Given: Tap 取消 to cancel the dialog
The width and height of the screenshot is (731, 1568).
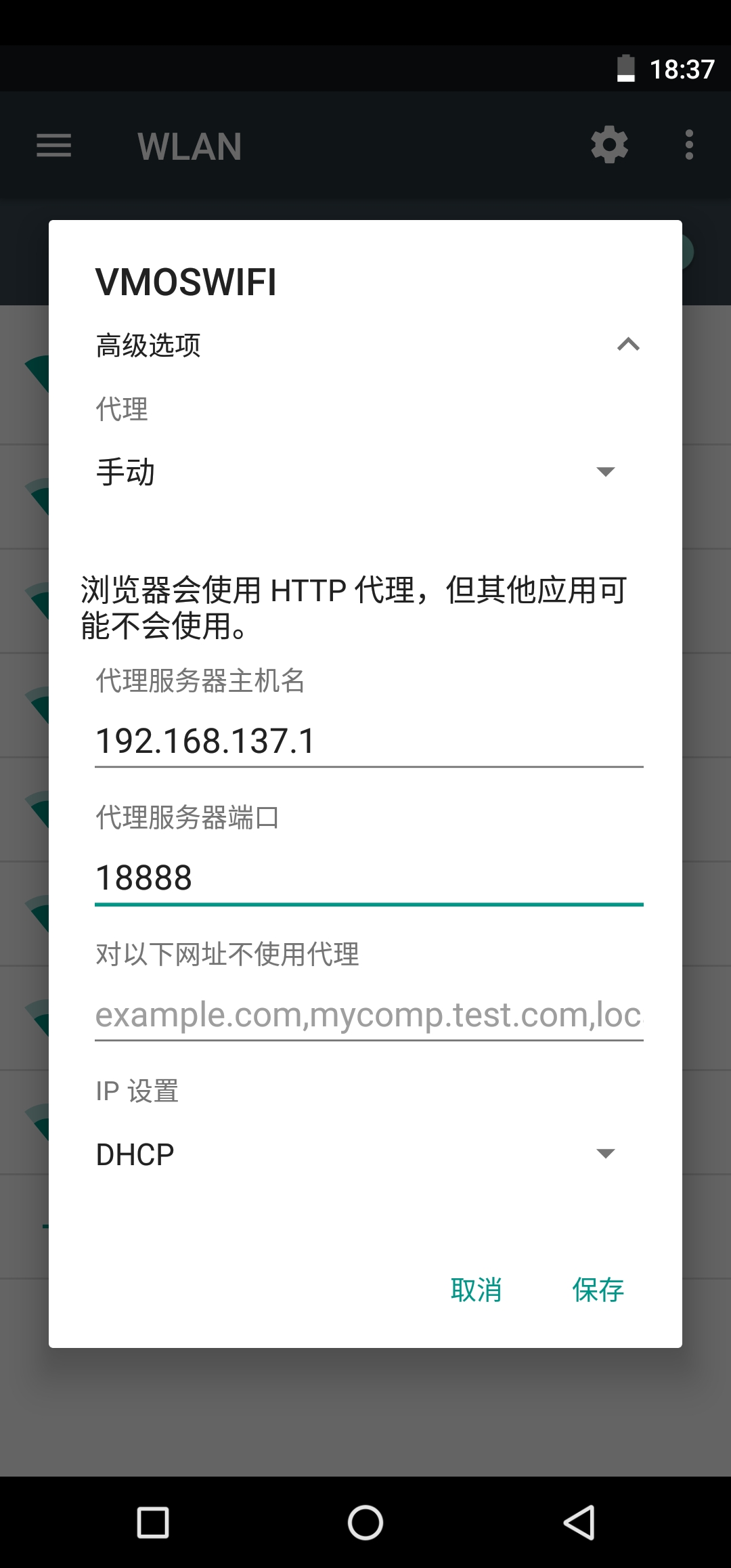Looking at the screenshot, I should tap(477, 1290).
